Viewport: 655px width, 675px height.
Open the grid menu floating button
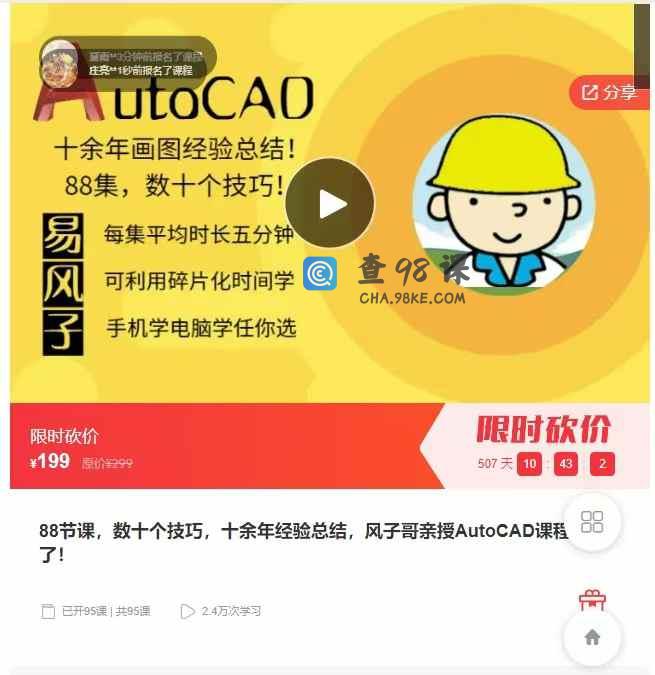pos(592,522)
